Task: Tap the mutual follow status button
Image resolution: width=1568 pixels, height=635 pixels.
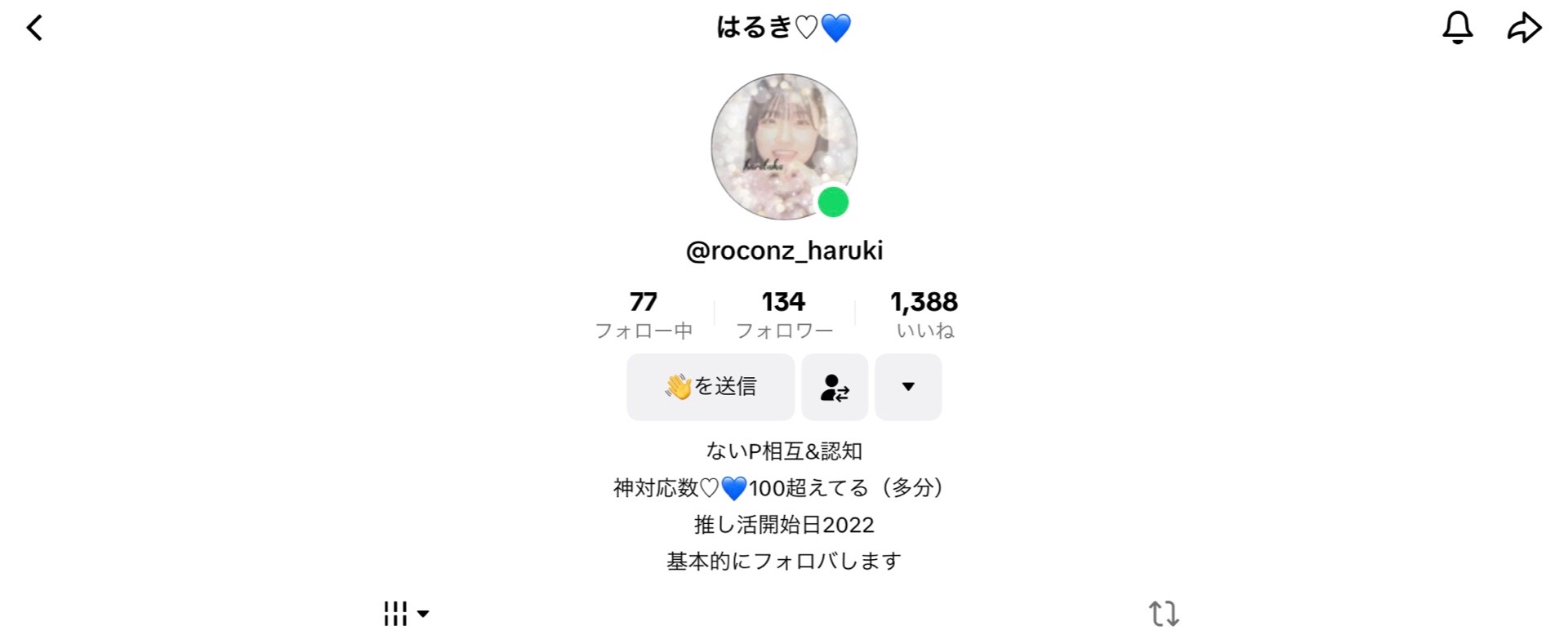Action: coord(835,387)
